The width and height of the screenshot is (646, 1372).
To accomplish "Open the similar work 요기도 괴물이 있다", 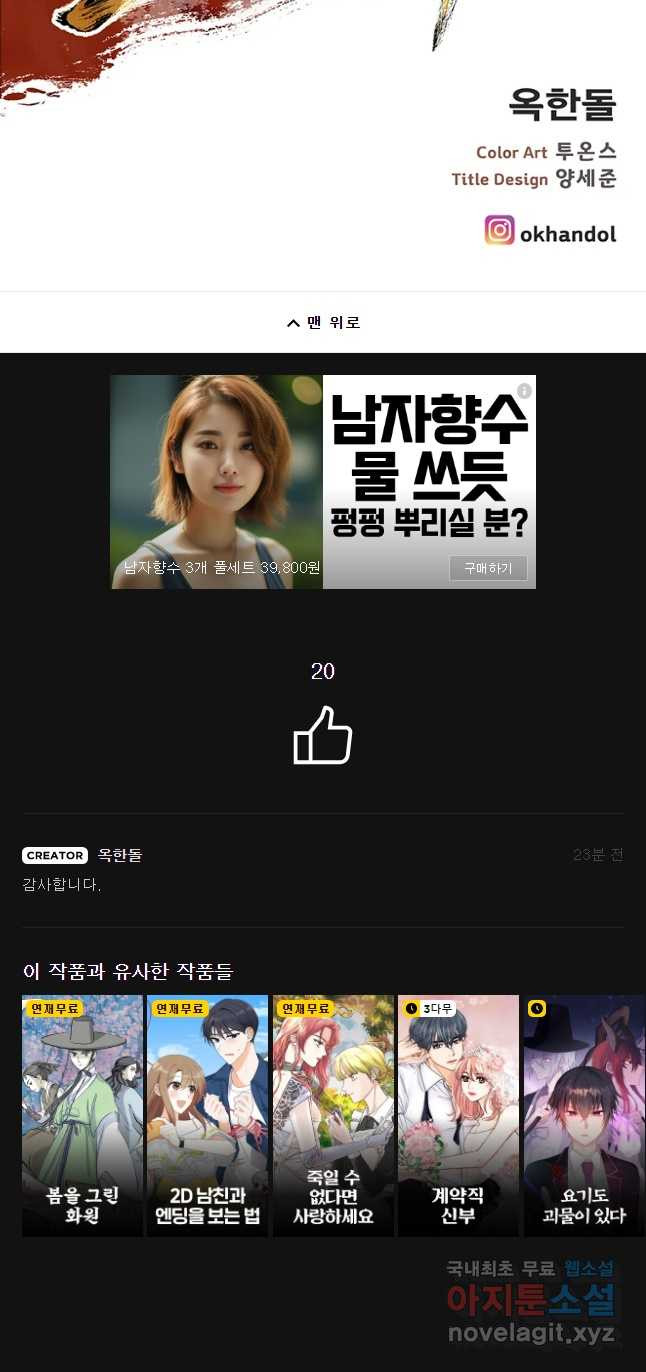I will coord(583,1115).
